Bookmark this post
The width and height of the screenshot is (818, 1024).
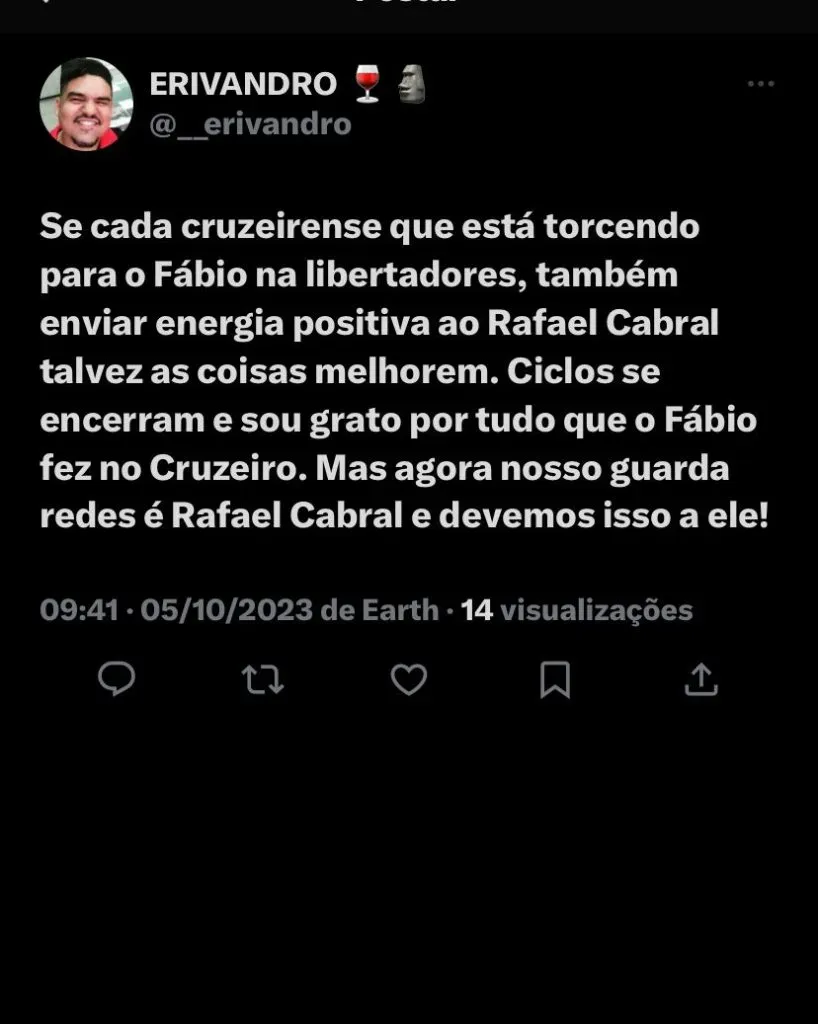coord(554,680)
